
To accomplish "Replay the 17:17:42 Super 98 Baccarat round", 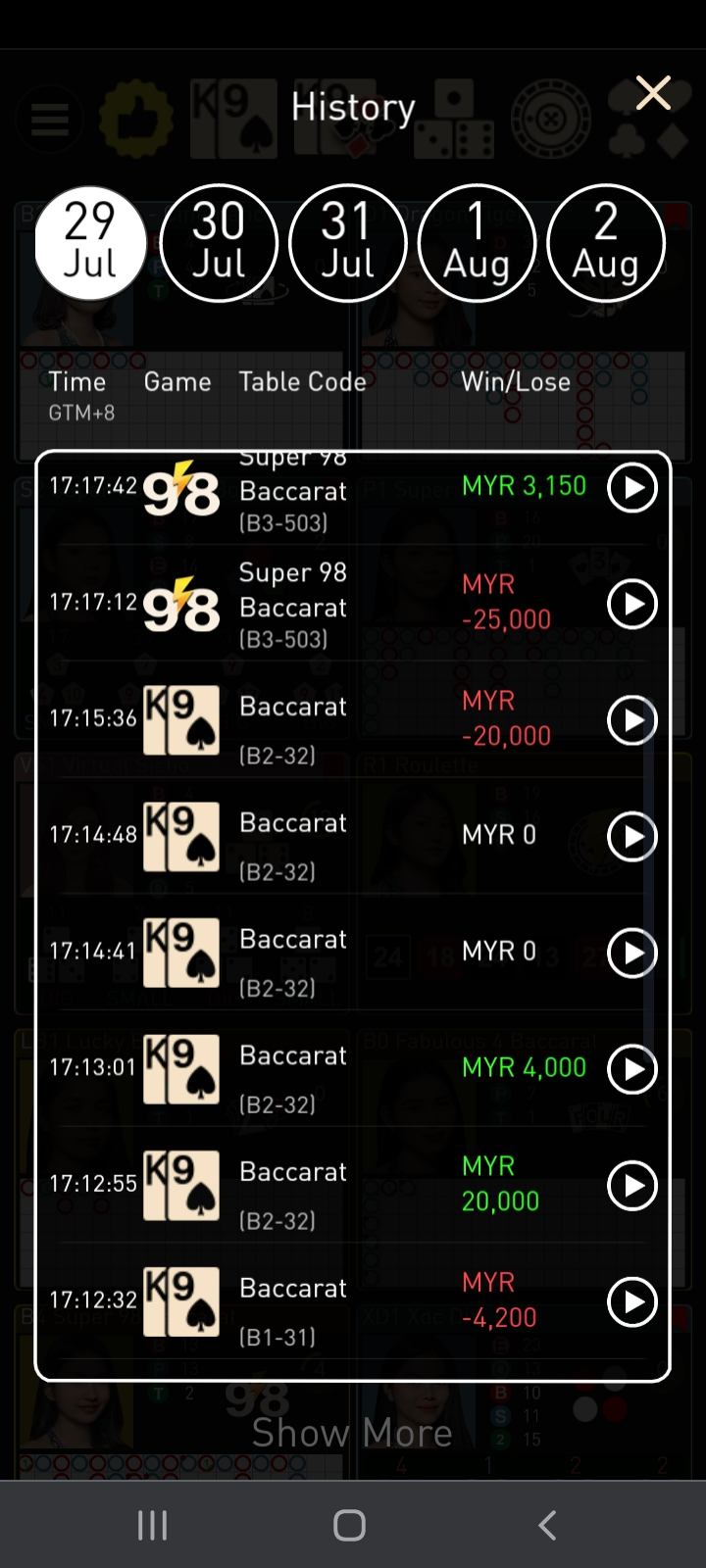I will pos(632,487).
